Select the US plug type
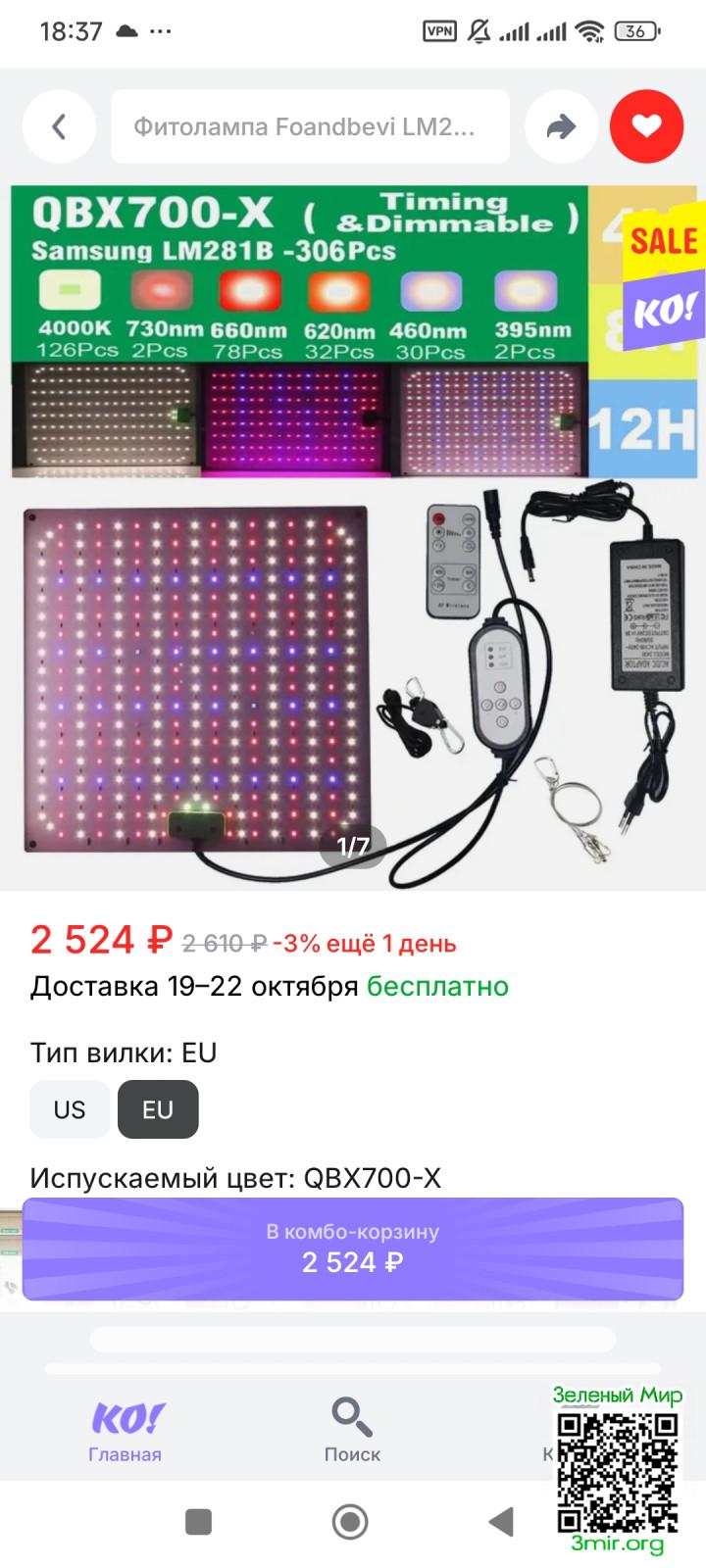 (x=70, y=1109)
